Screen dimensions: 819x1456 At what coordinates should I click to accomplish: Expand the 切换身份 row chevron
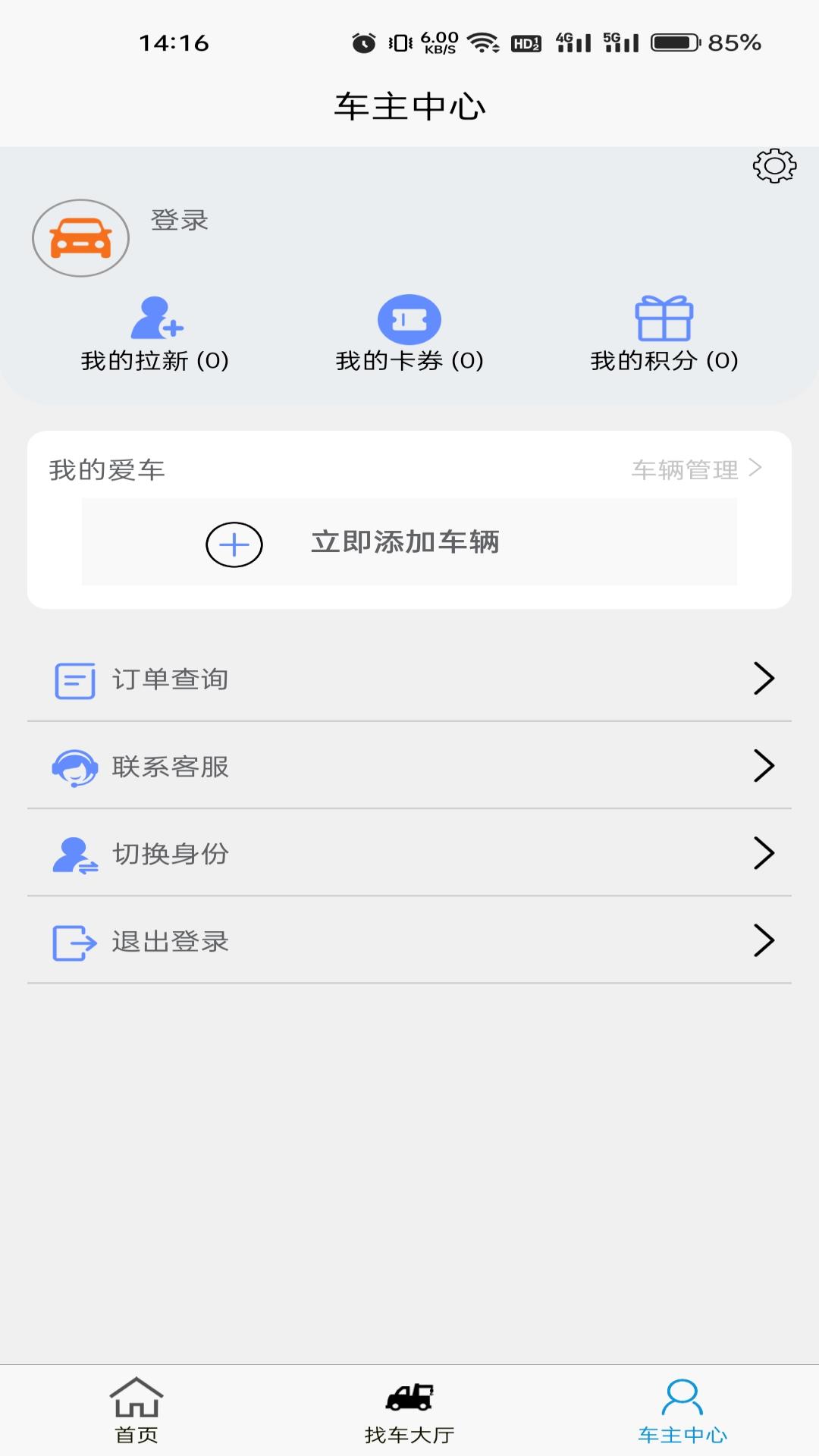point(765,855)
